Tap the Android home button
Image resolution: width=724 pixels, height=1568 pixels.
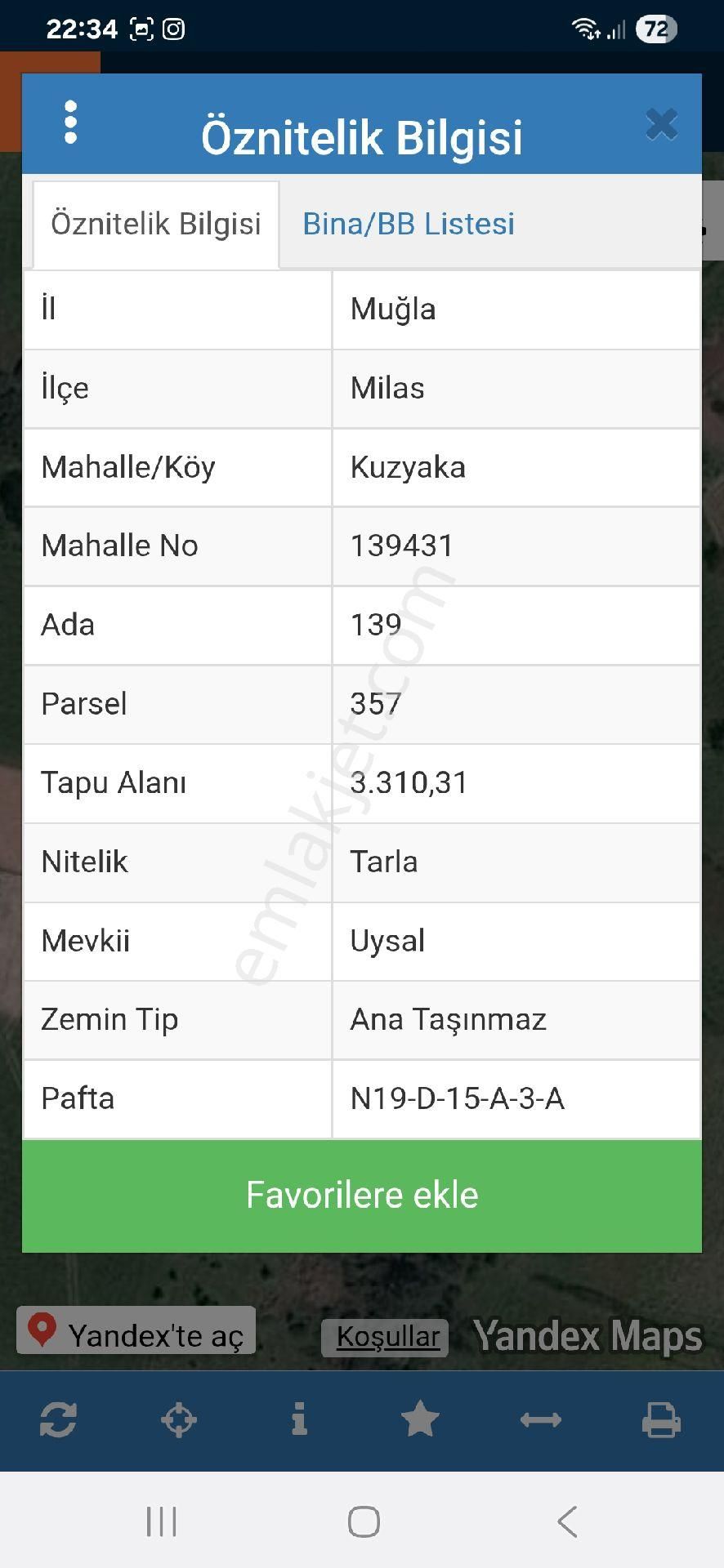362,1521
